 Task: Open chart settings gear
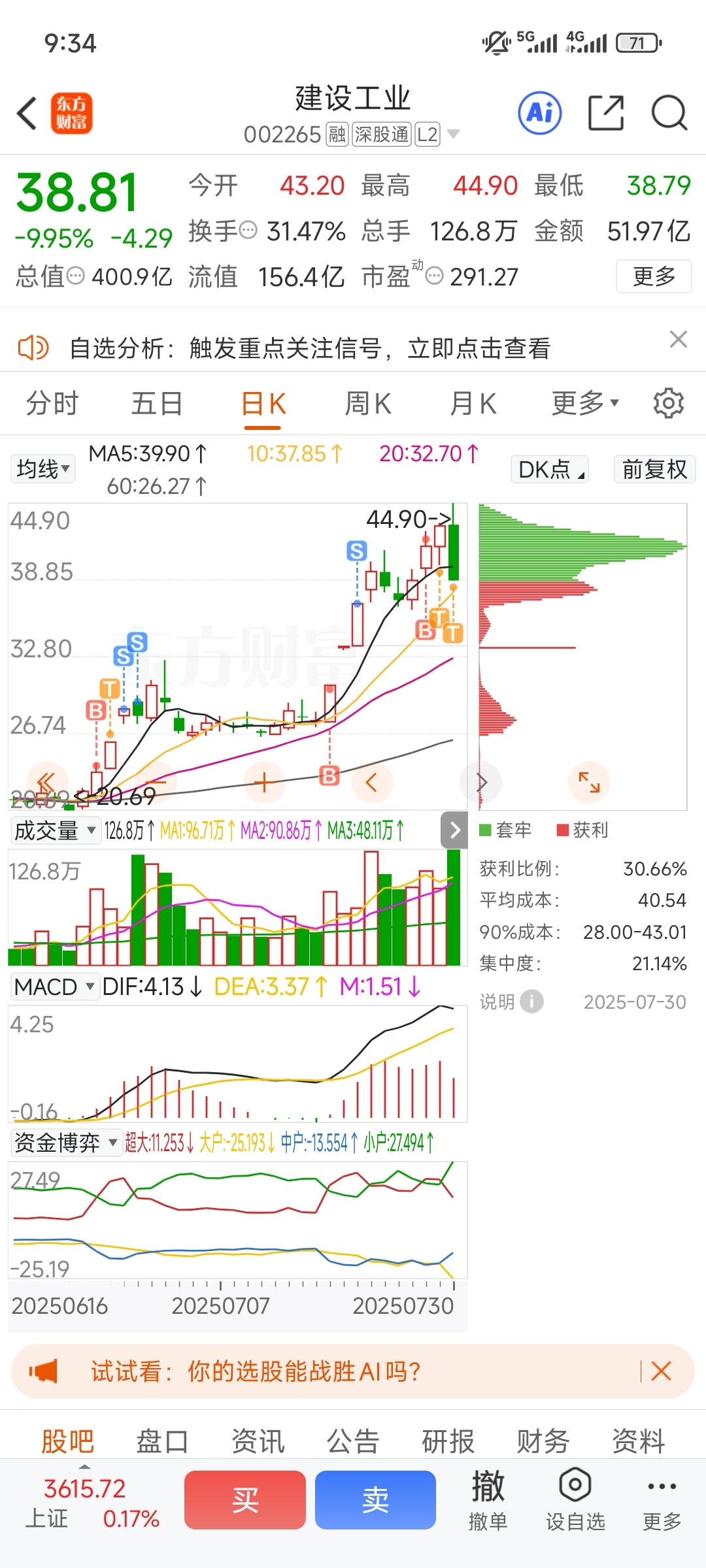point(669,403)
